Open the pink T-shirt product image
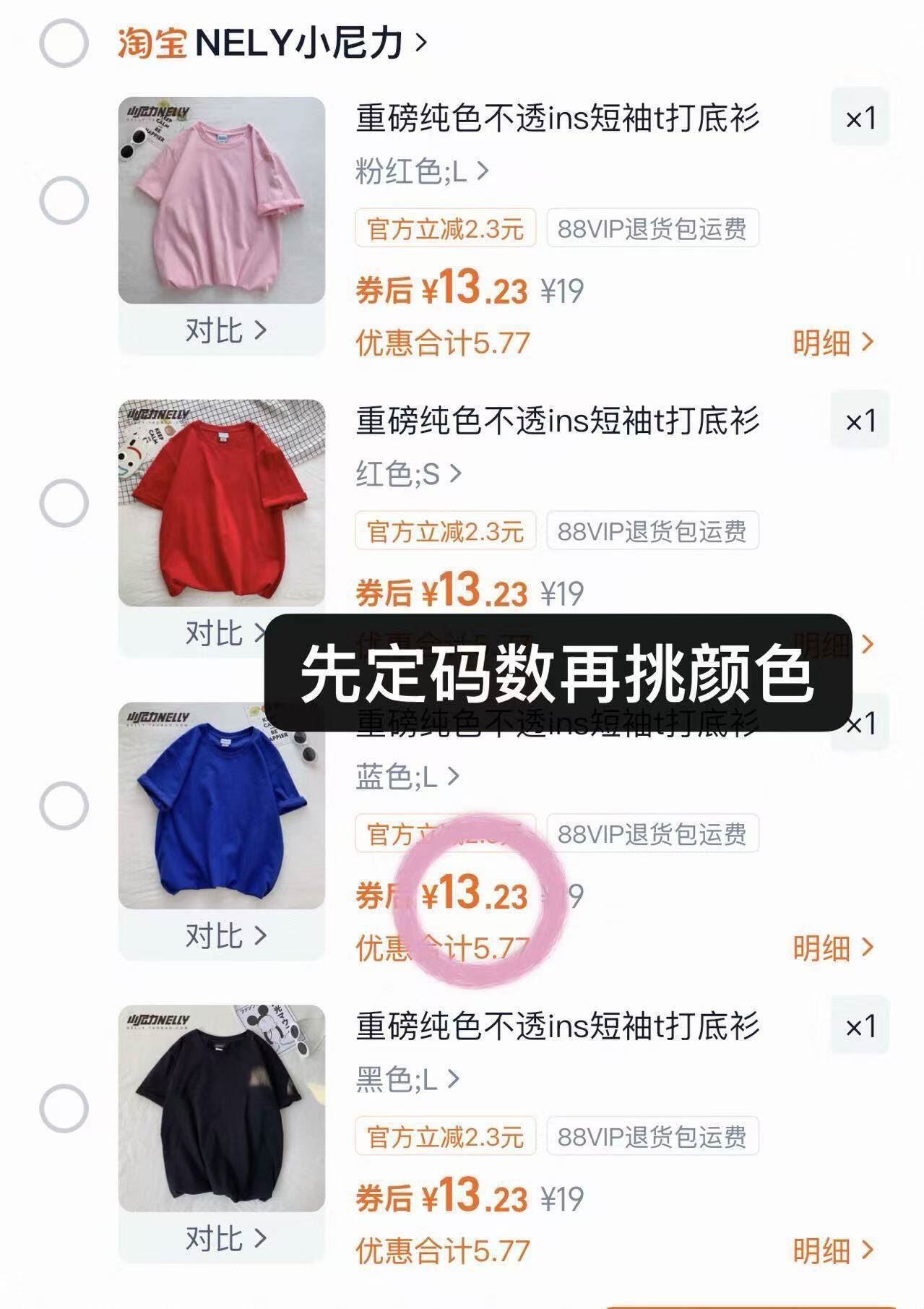The width and height of the screenshot is (924, 1309). click(222, 200)
